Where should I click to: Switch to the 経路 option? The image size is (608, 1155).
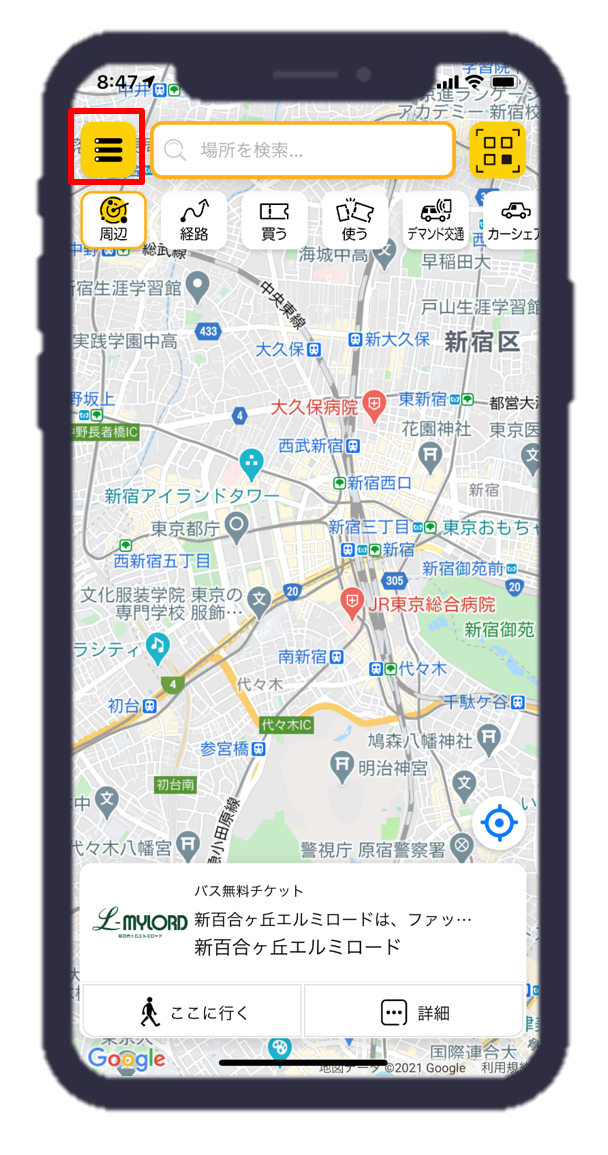click(194, 220)
